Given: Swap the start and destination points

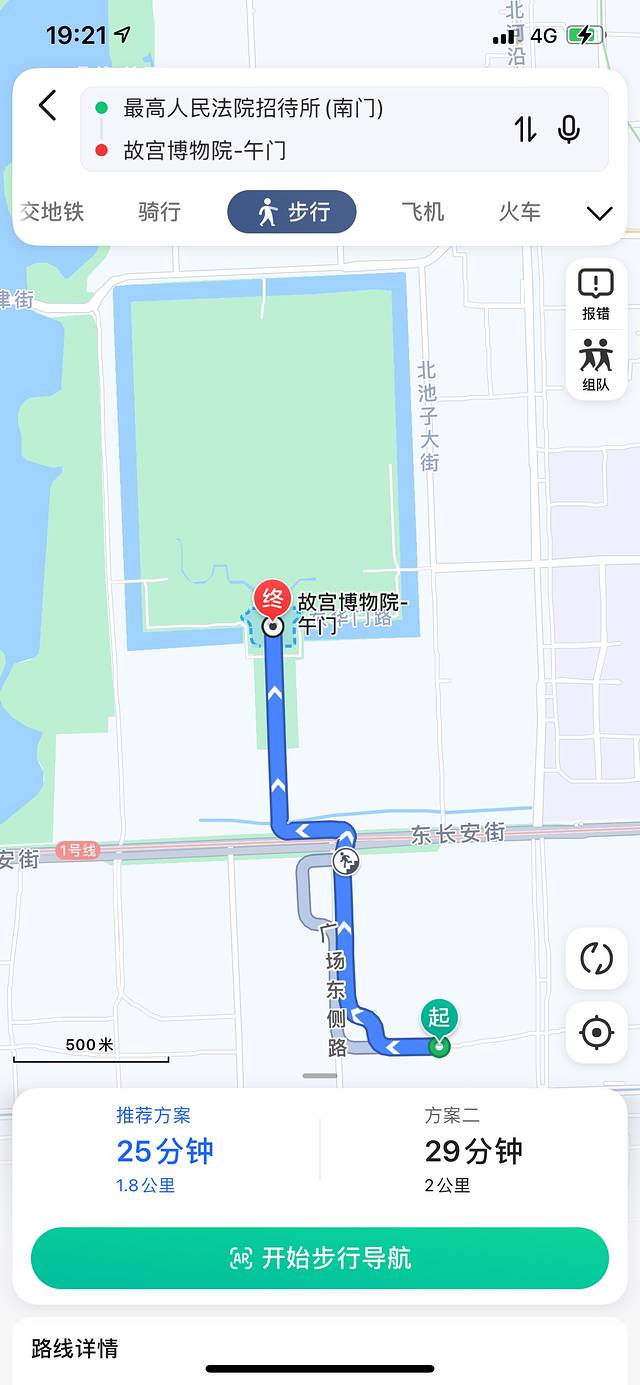Looking at the screenshot, I should 526,129.
